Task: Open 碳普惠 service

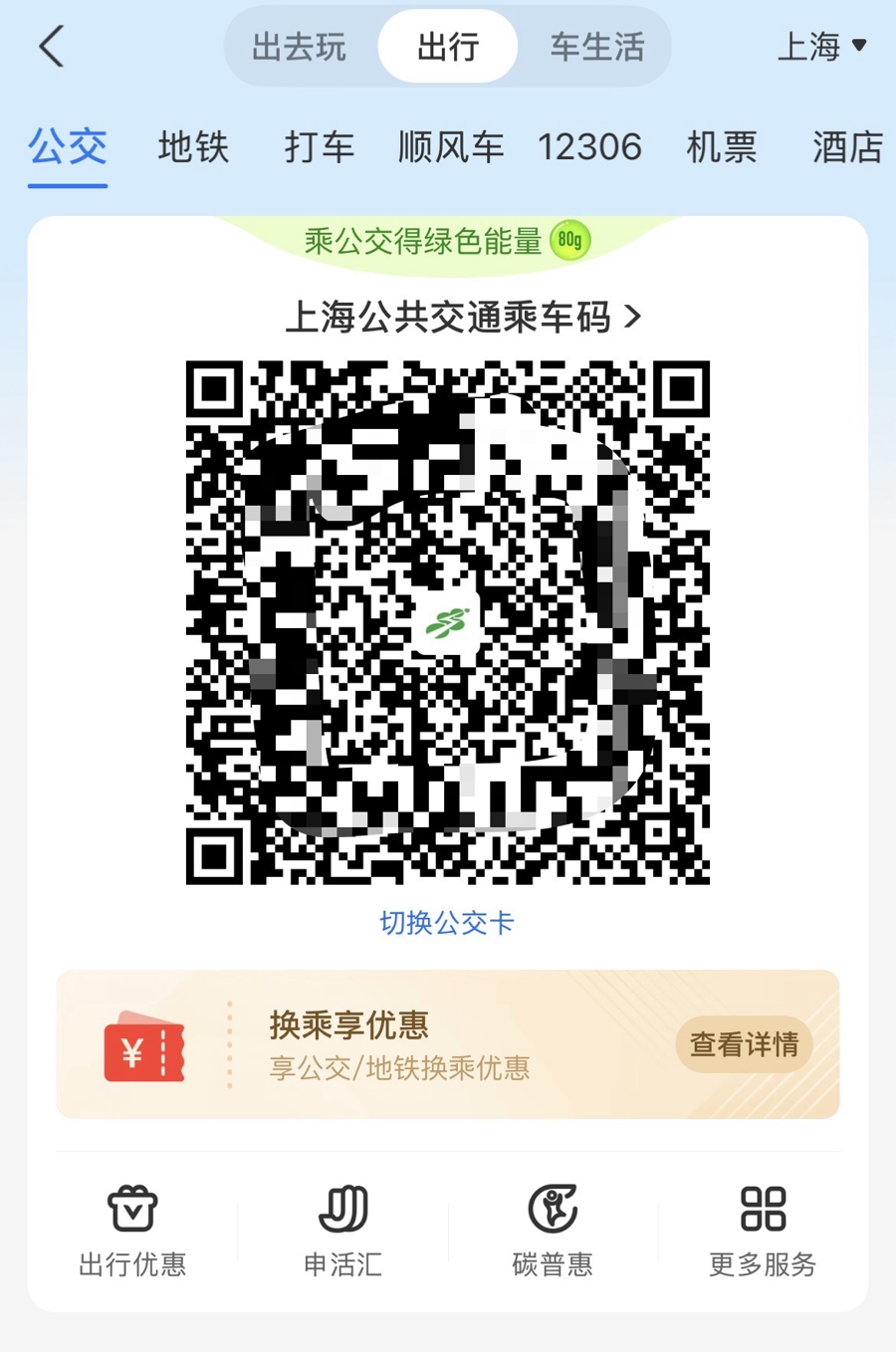Action: pyautogui.click(x=553, y=1231)
